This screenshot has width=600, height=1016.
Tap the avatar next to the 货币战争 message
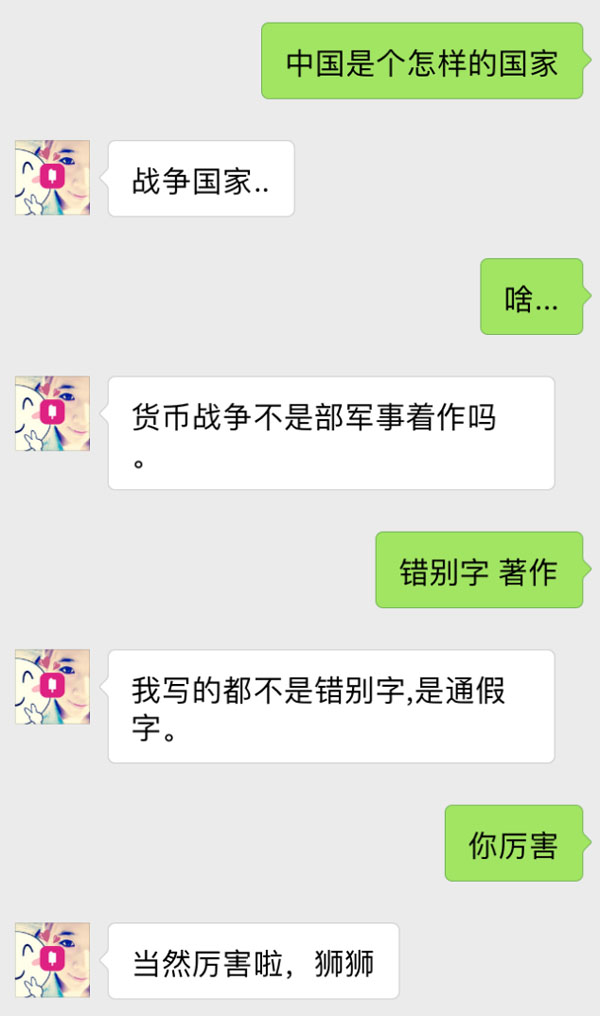52,413
